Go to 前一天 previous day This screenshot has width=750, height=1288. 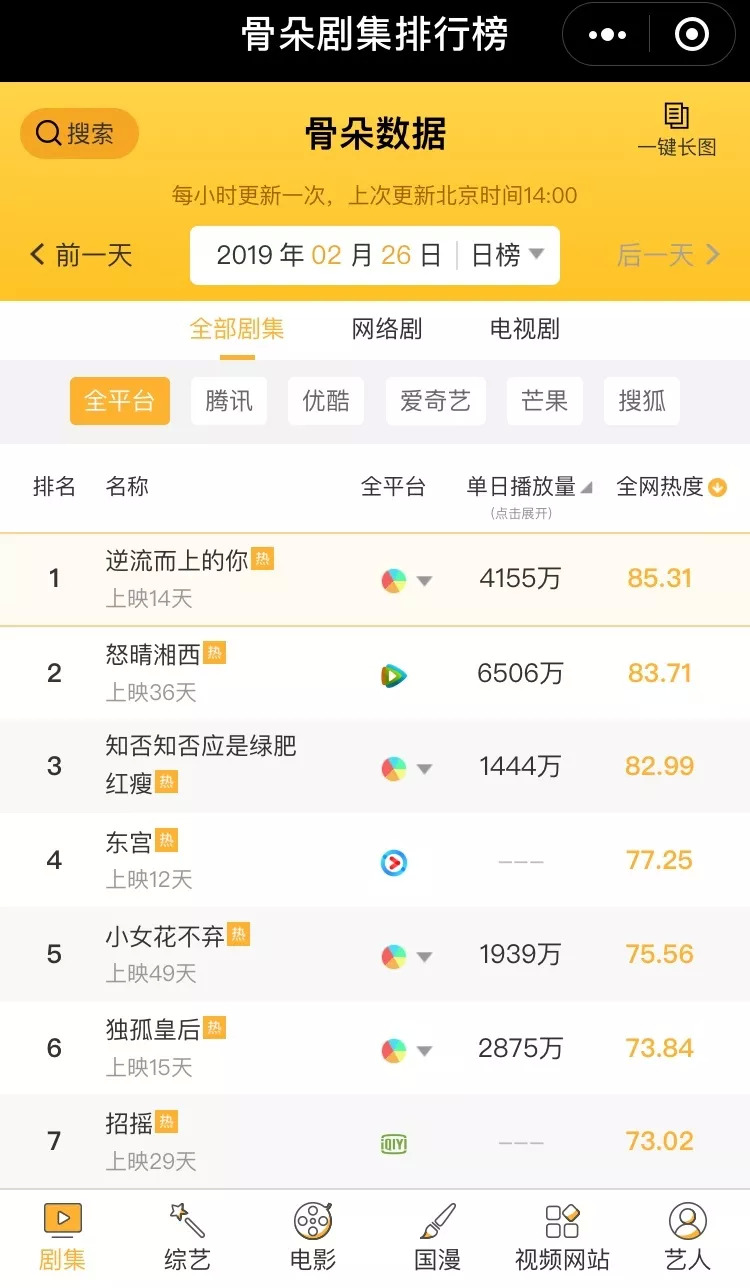tap(82, 255)
